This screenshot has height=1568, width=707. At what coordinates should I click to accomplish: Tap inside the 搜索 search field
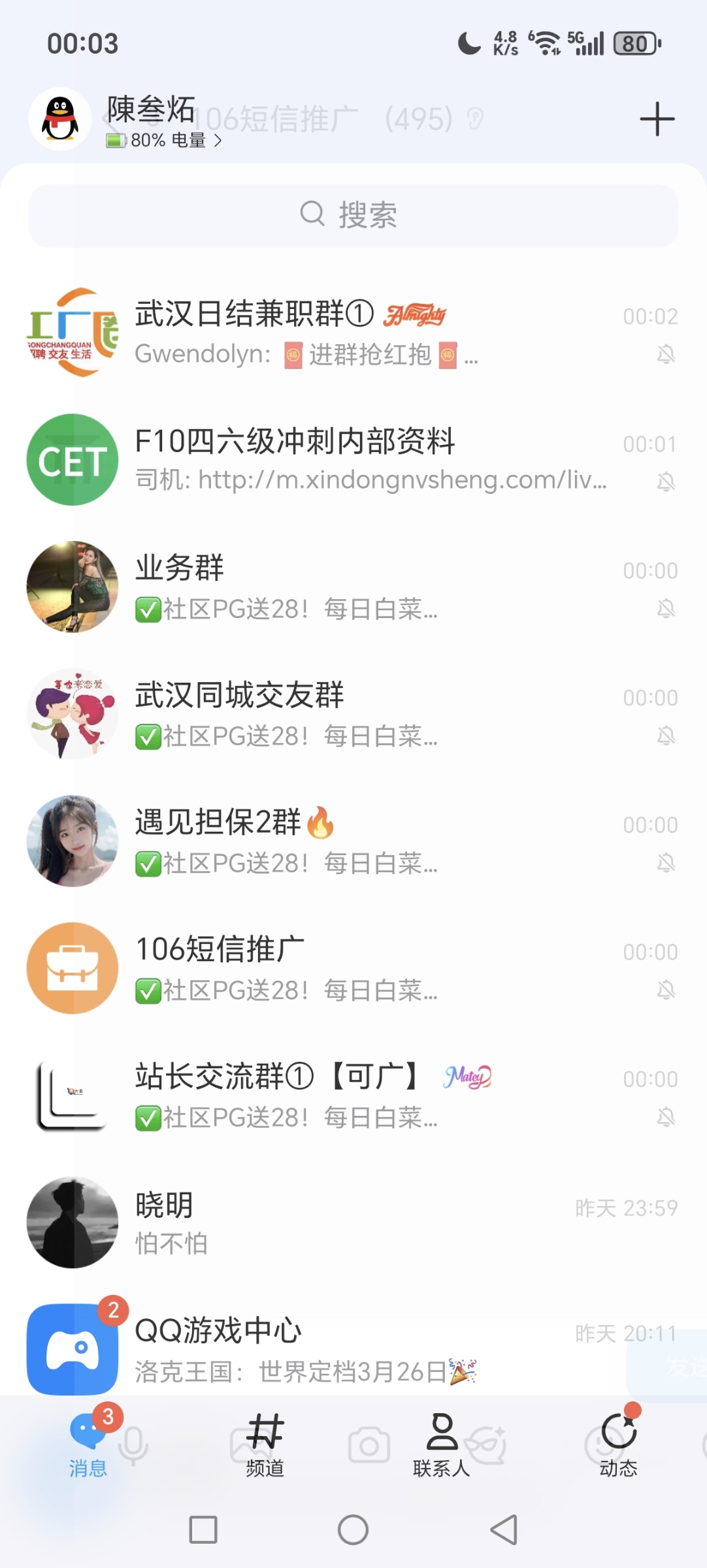click(x=353, y=216)
